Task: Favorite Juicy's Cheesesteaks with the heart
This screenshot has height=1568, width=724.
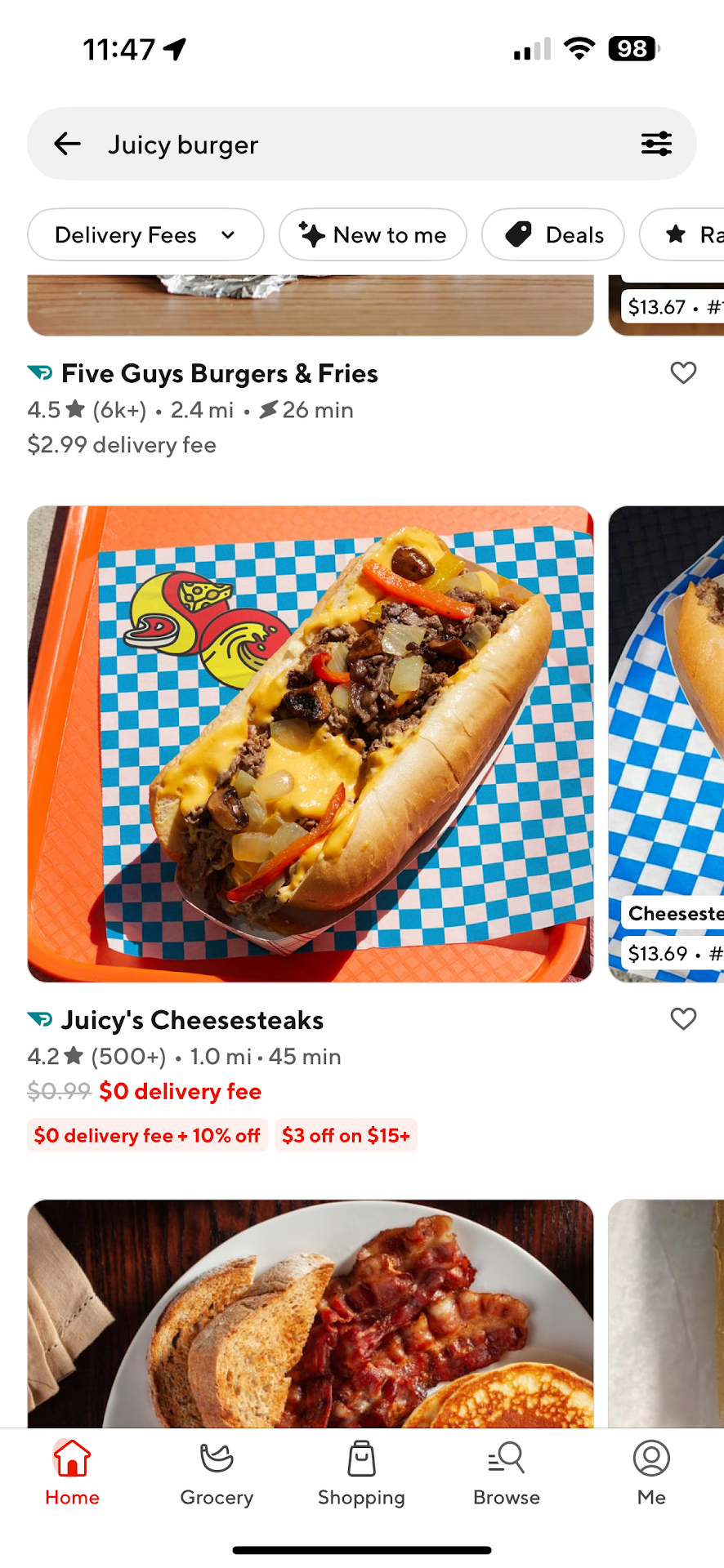Action: pos(683,1019)
